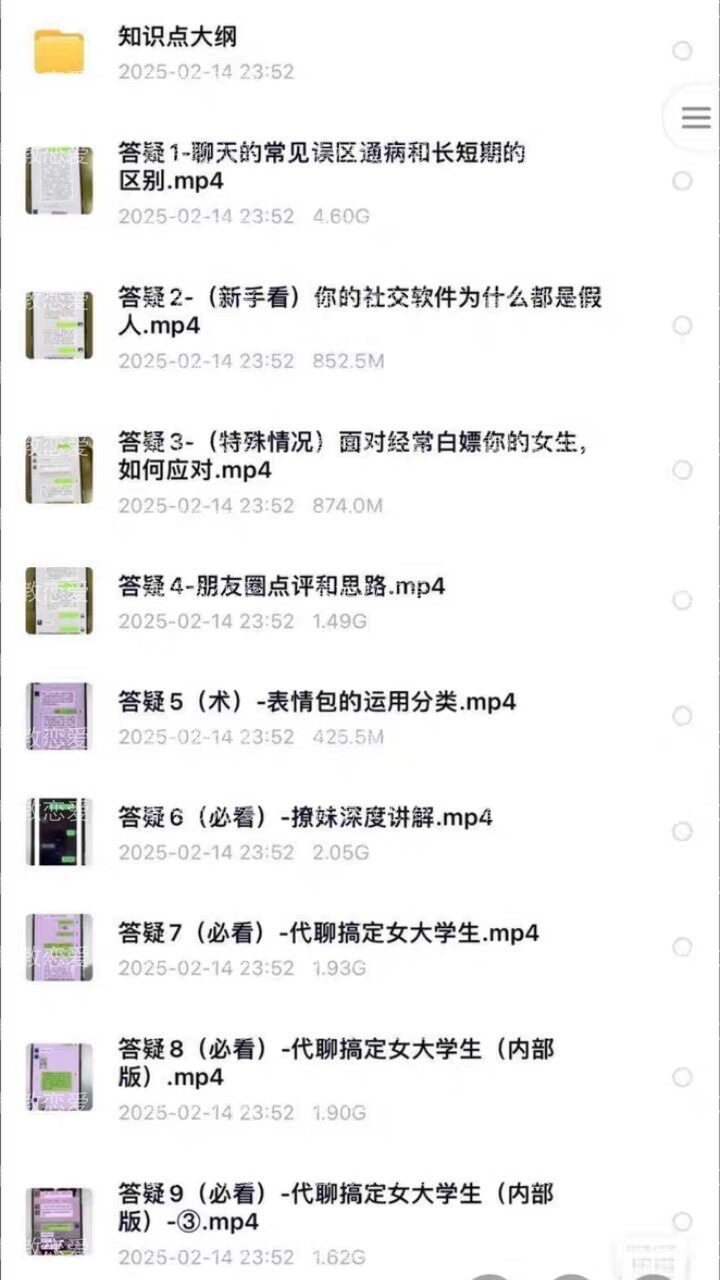The width and height of the screenshot is (720, 1280).
Task: Select the checkbox for 答疑1 video
Action: [682, 181]
